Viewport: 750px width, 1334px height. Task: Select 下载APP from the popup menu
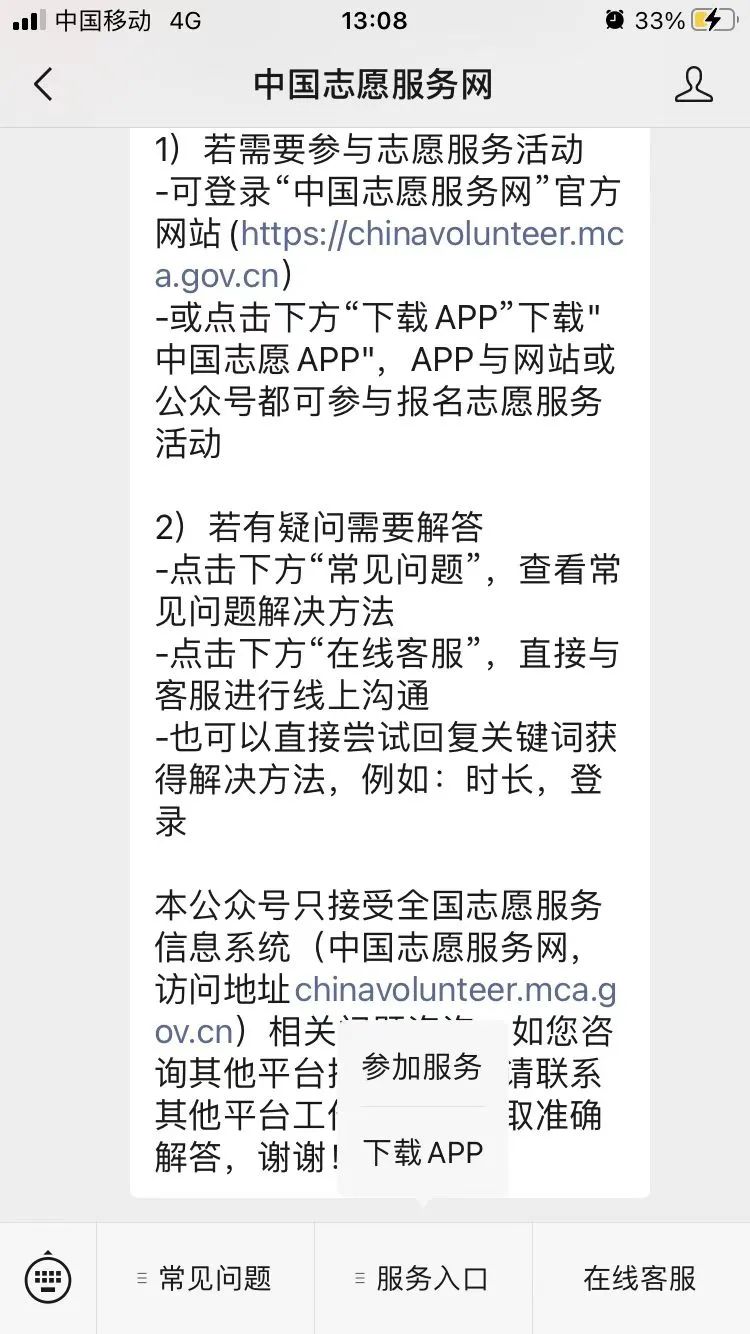click(422, 1152)
